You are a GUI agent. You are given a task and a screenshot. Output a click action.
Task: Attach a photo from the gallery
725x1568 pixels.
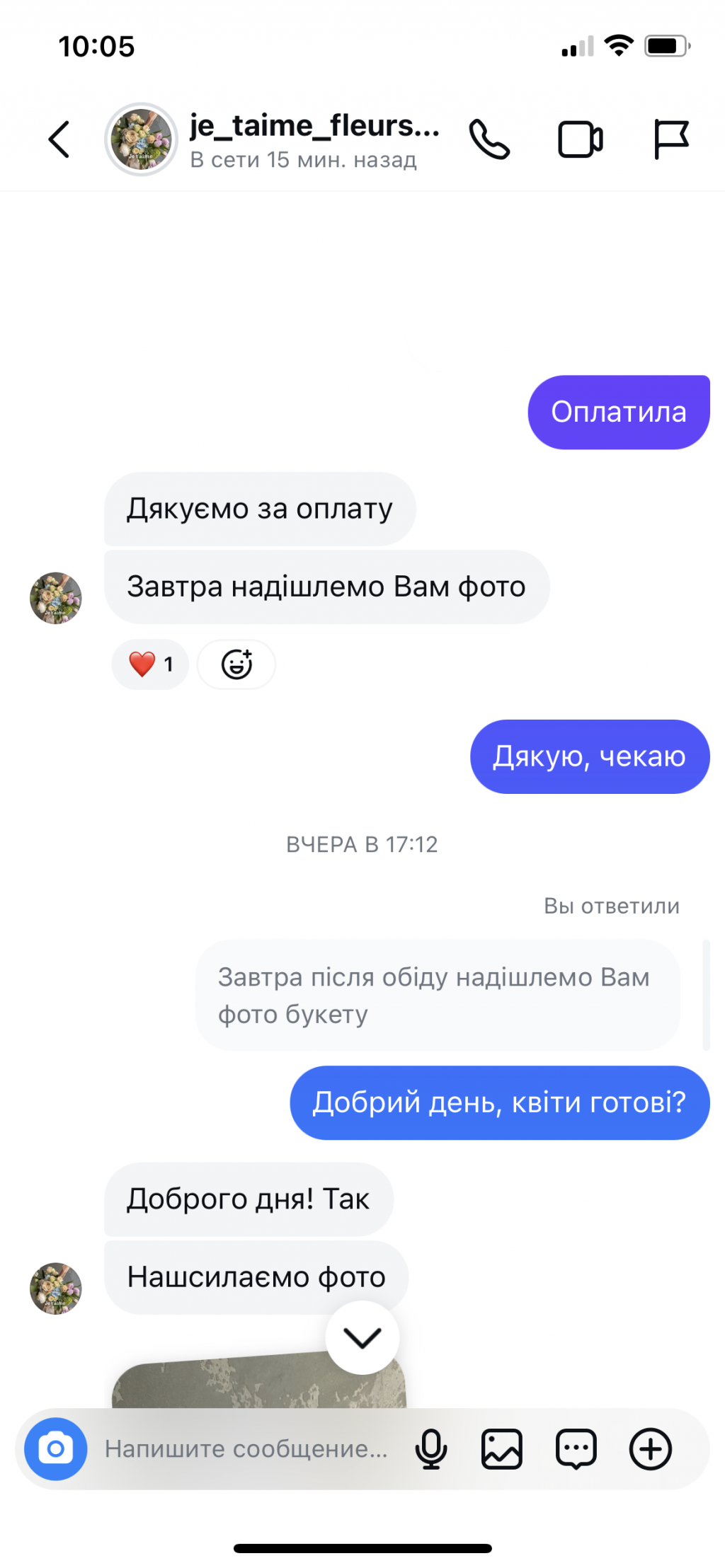(501, 1449)
